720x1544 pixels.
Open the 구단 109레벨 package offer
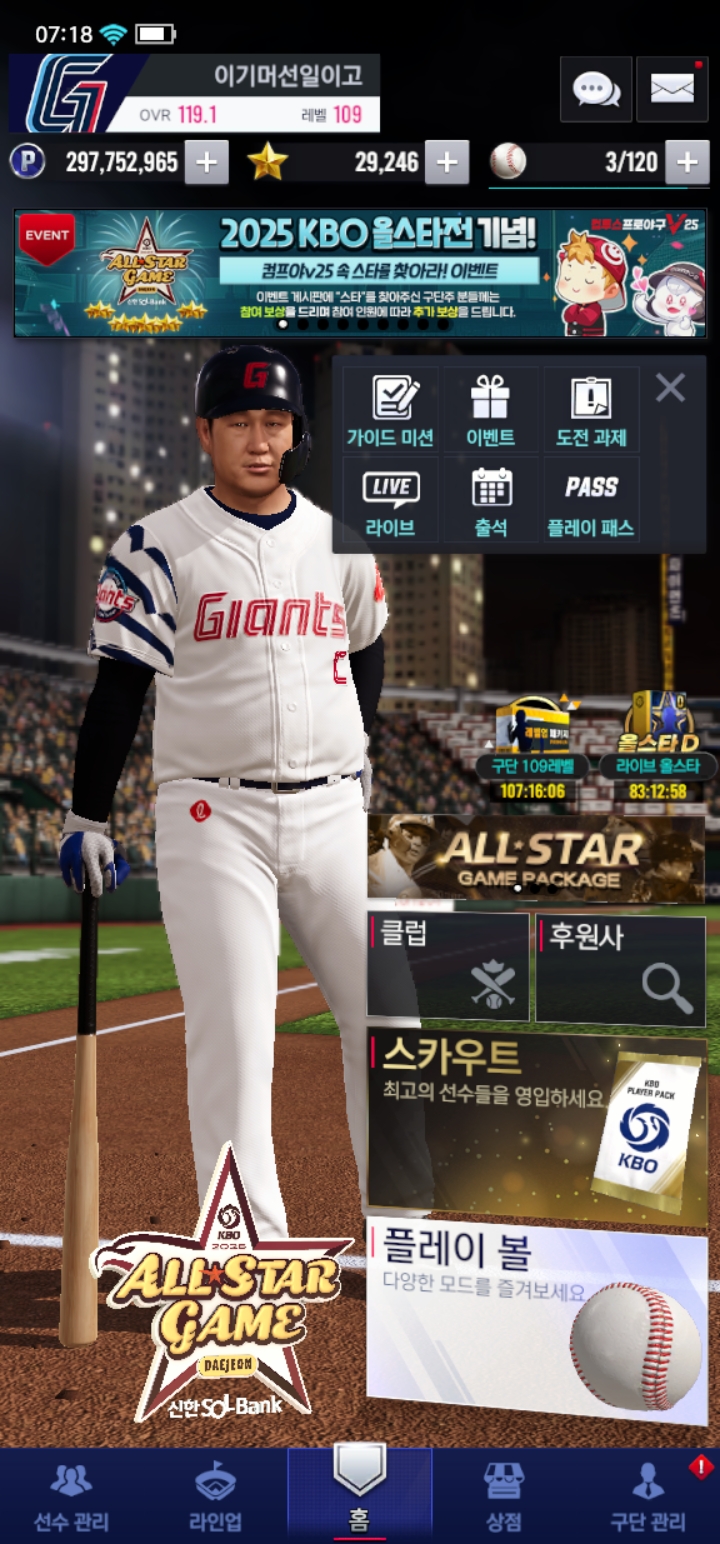tap(532, 745)
